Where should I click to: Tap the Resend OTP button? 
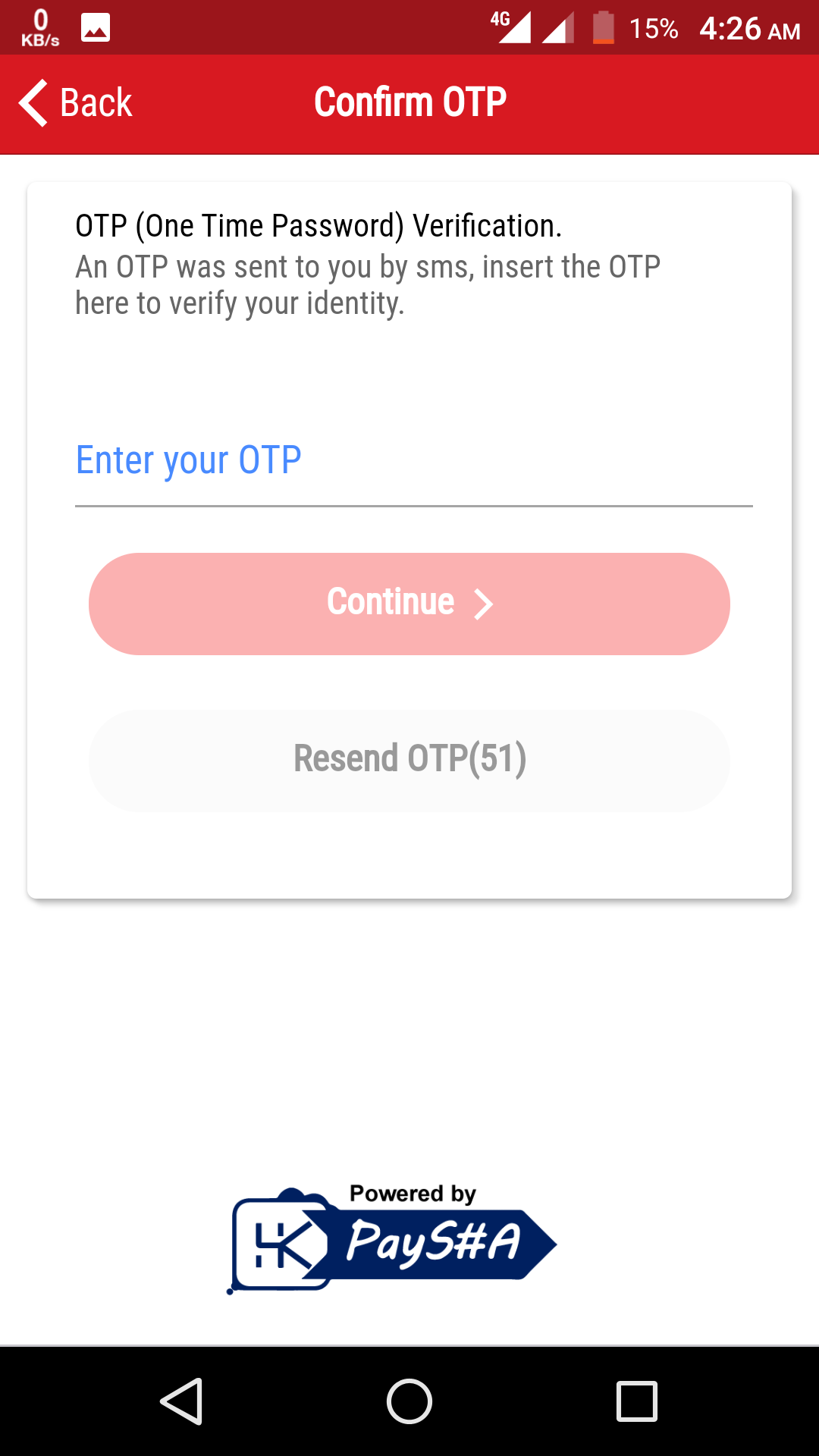[x=409, y=760]
